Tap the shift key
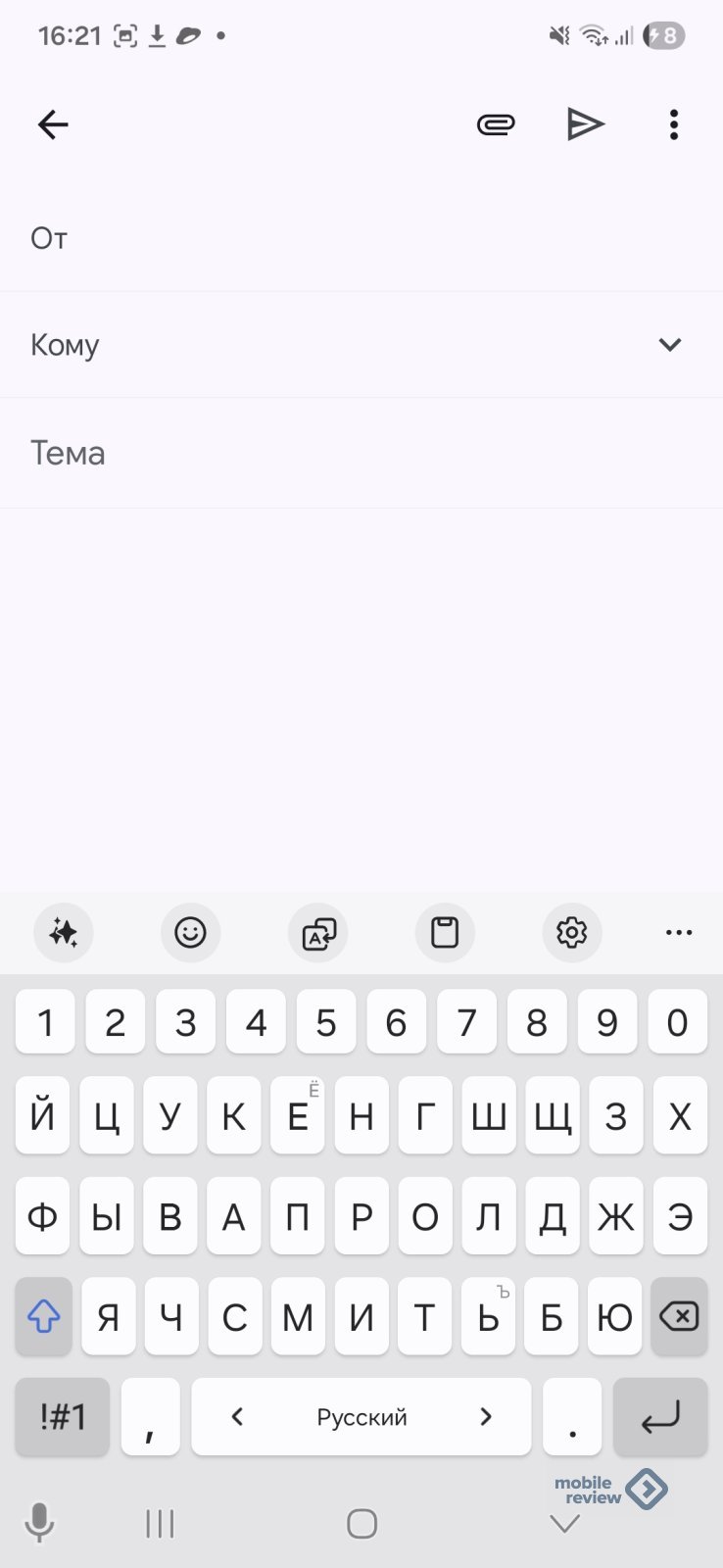 (44, 1316)
